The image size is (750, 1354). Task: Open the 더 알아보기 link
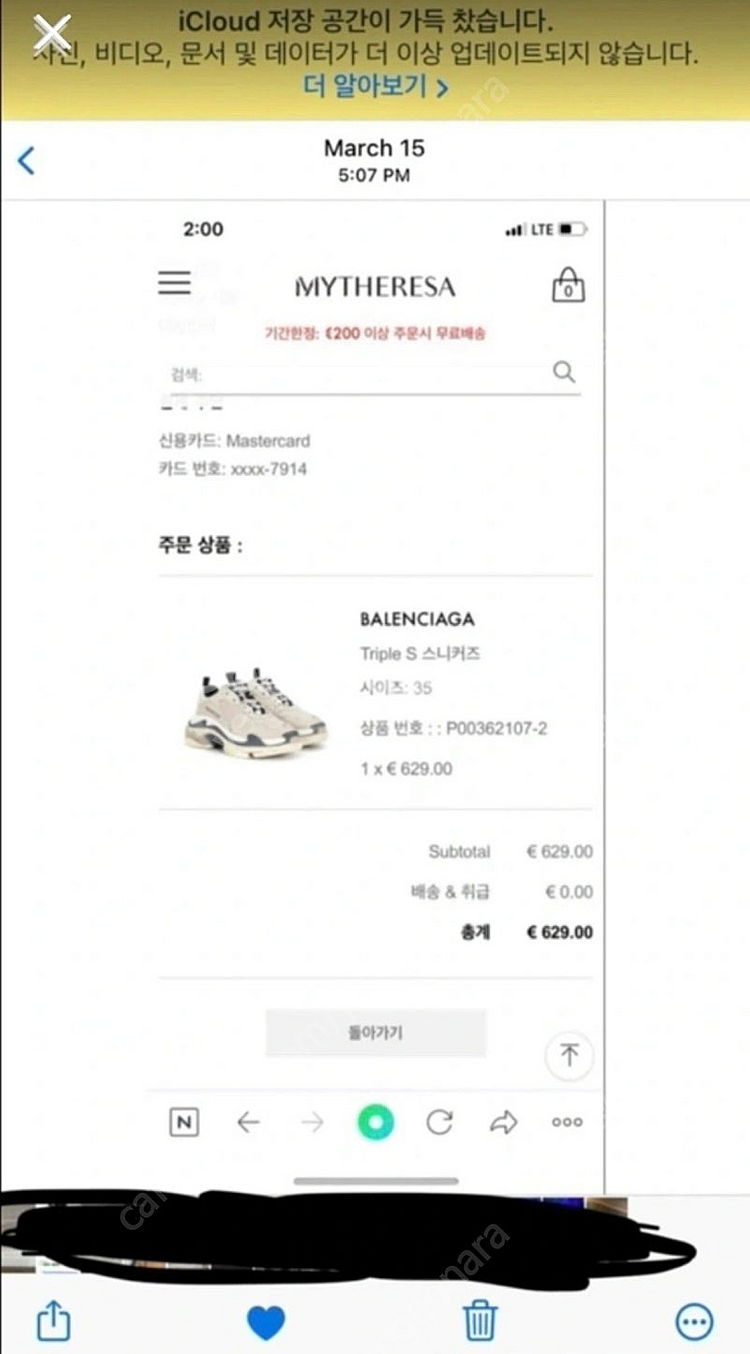(374, 86)
